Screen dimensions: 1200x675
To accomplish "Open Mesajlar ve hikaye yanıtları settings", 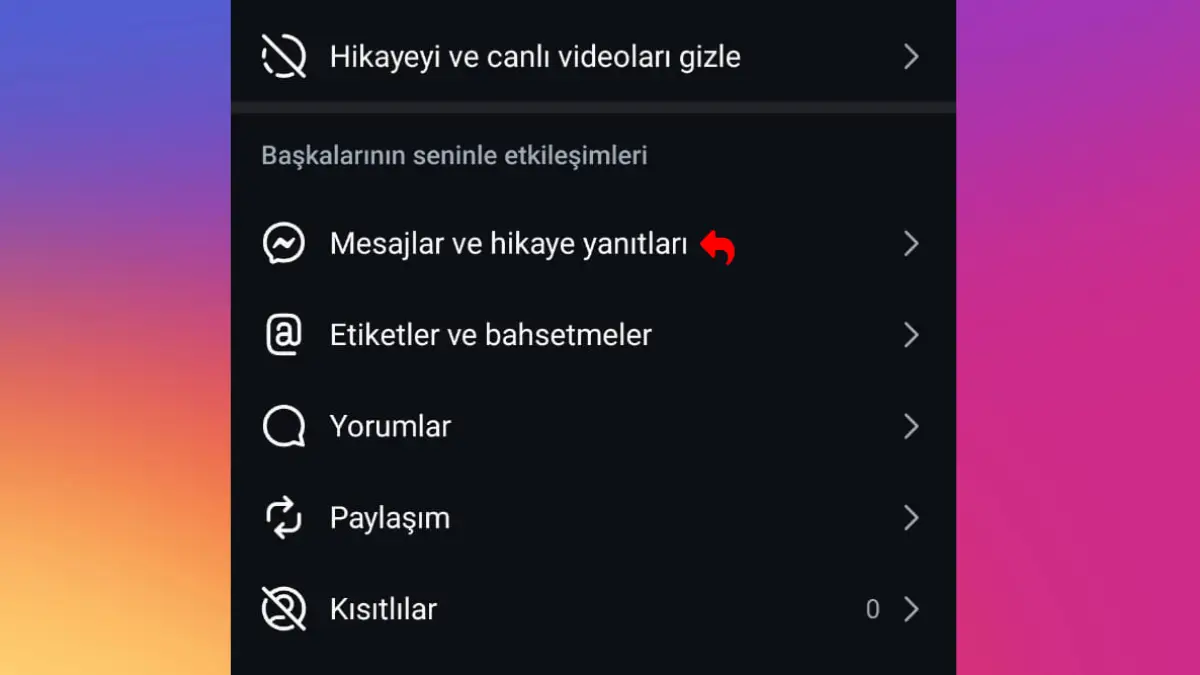I will click(508, 244).
